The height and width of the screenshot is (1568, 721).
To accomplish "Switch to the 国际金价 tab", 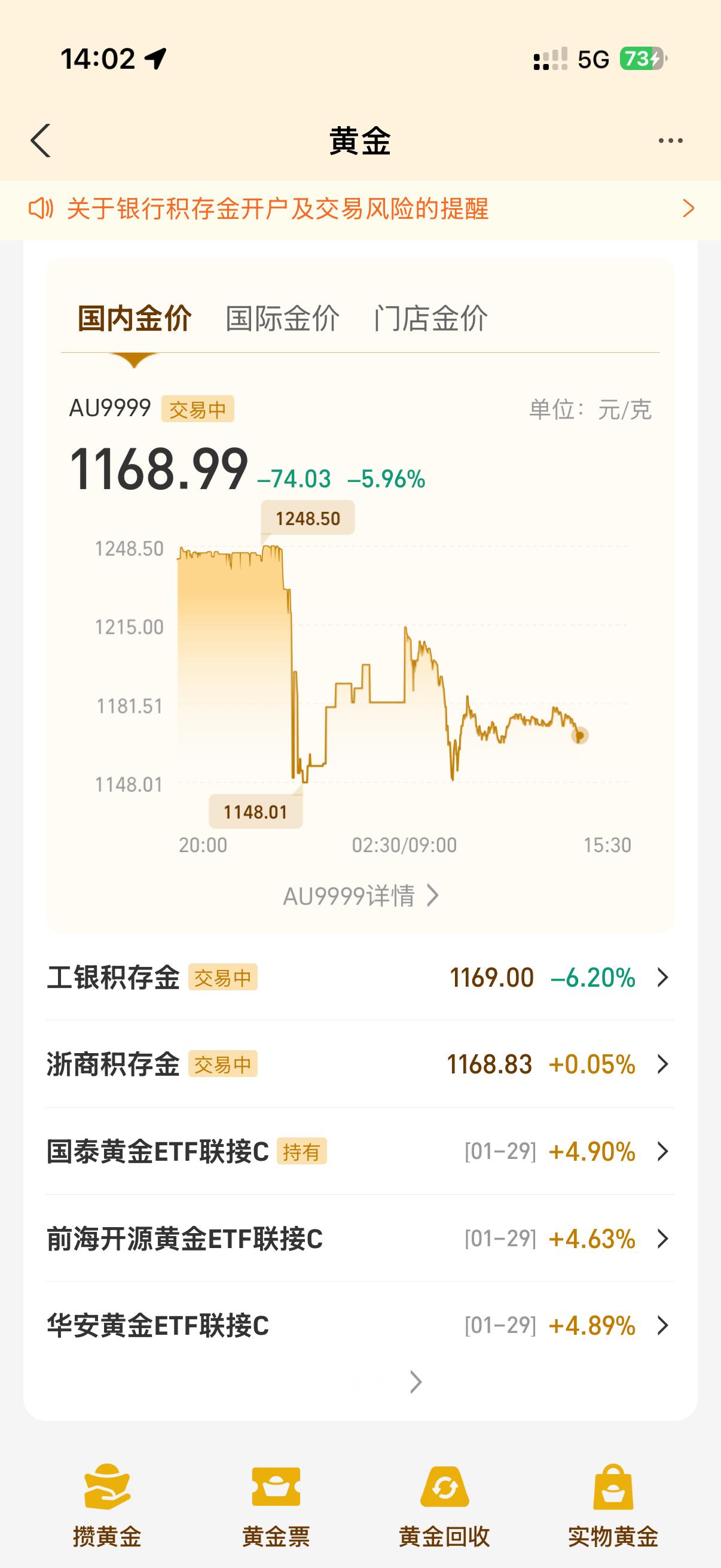I will click(283, 317).
